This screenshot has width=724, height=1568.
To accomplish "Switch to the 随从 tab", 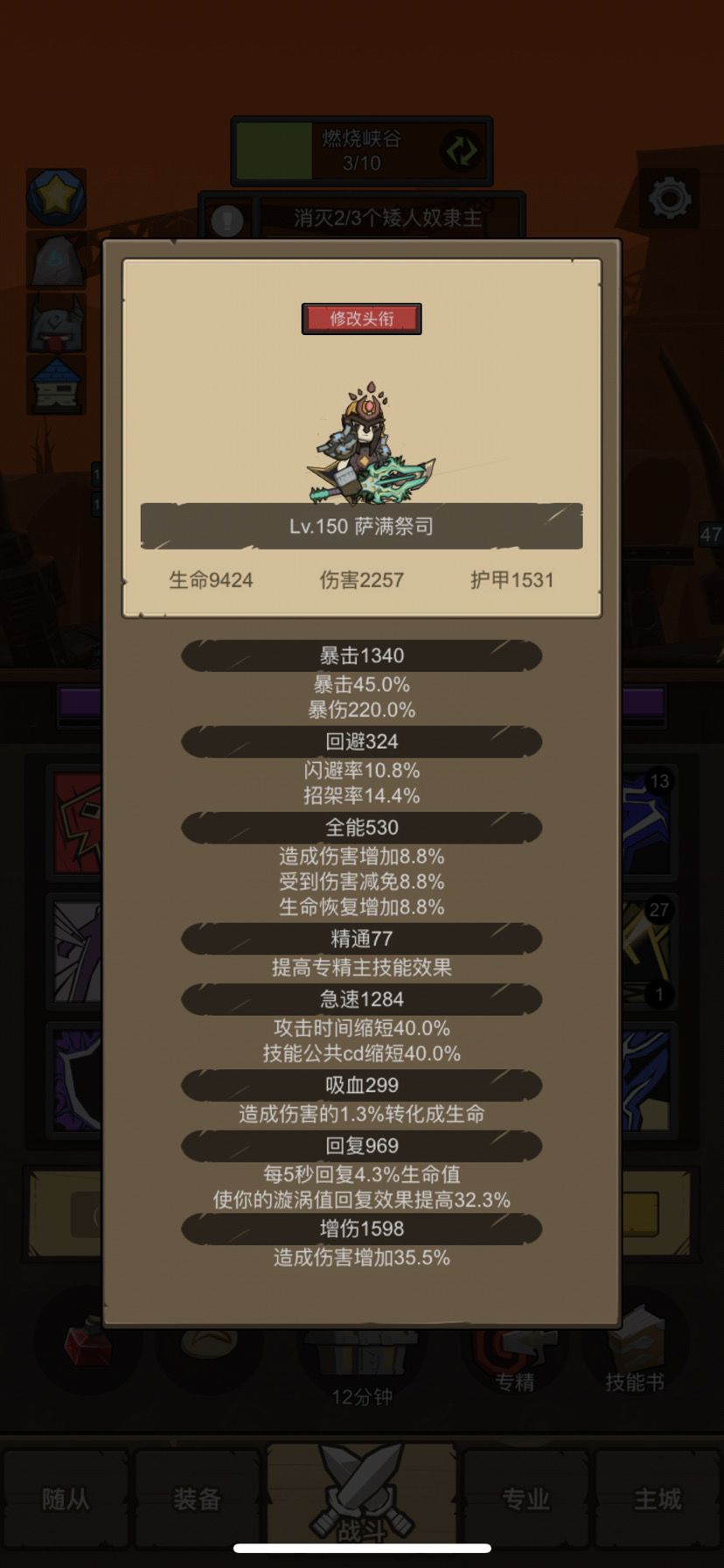I will pos(66,1498).
